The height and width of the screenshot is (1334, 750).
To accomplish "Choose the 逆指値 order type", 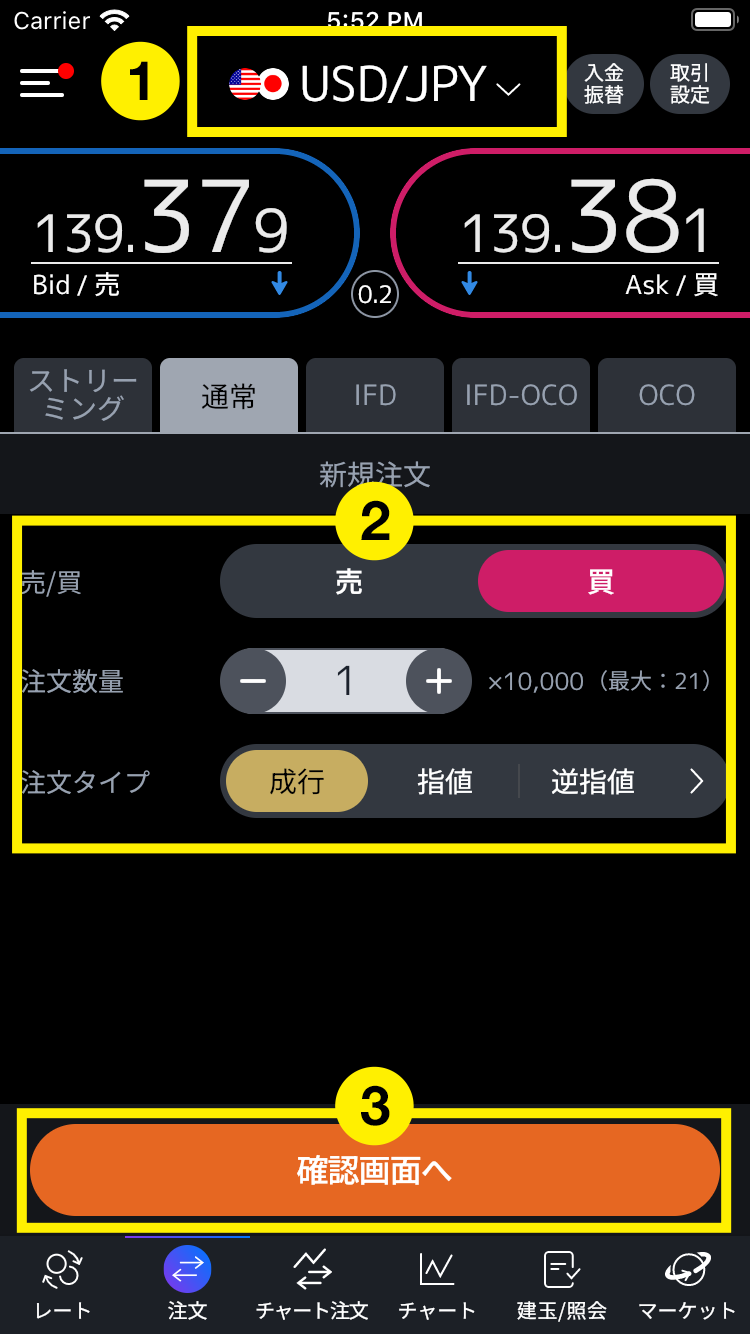I will click(593, 781).
